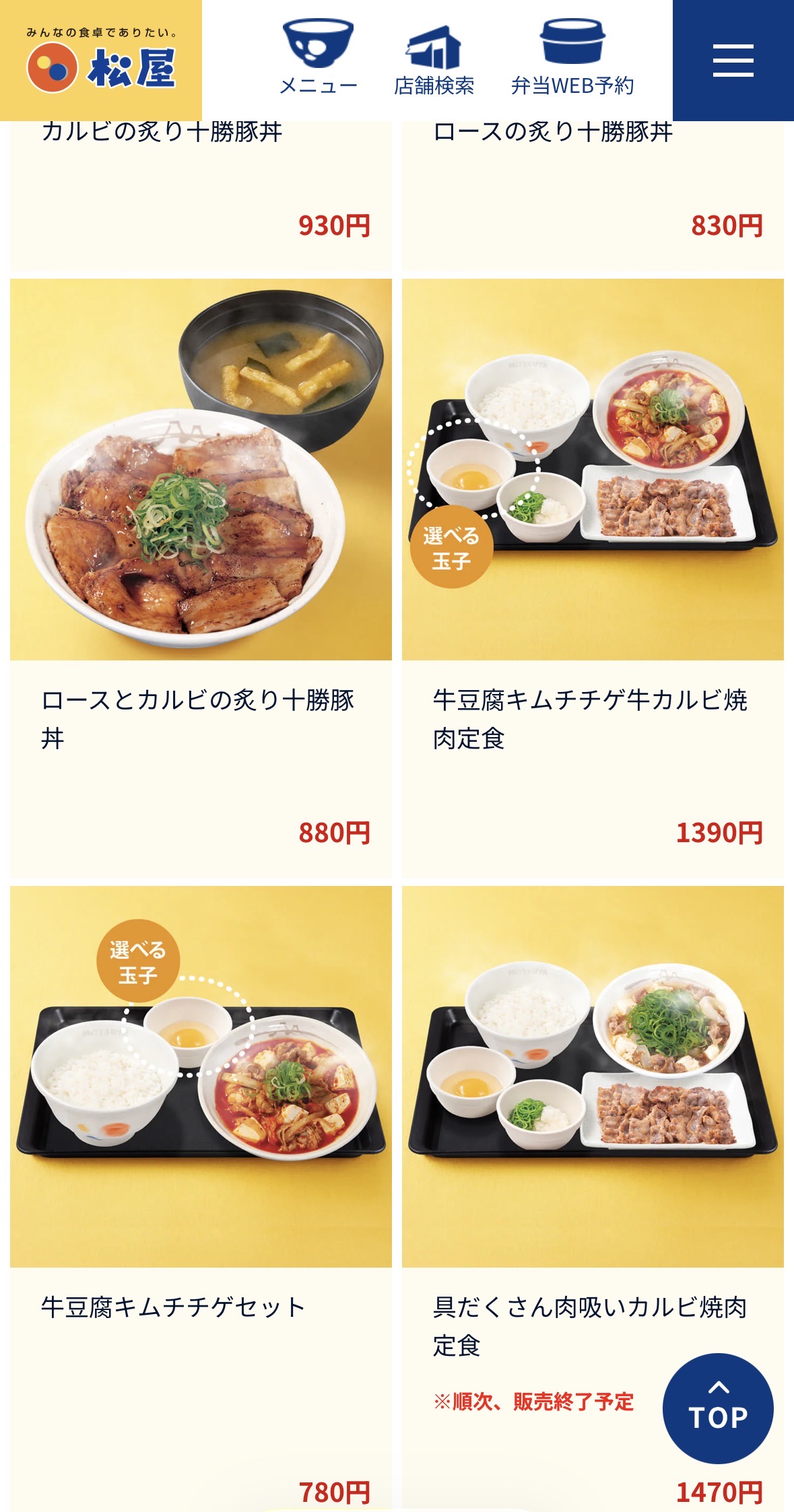
Task: Open カルビの炙り十勝豚丼 930円 item
Action: click(201, 195)
